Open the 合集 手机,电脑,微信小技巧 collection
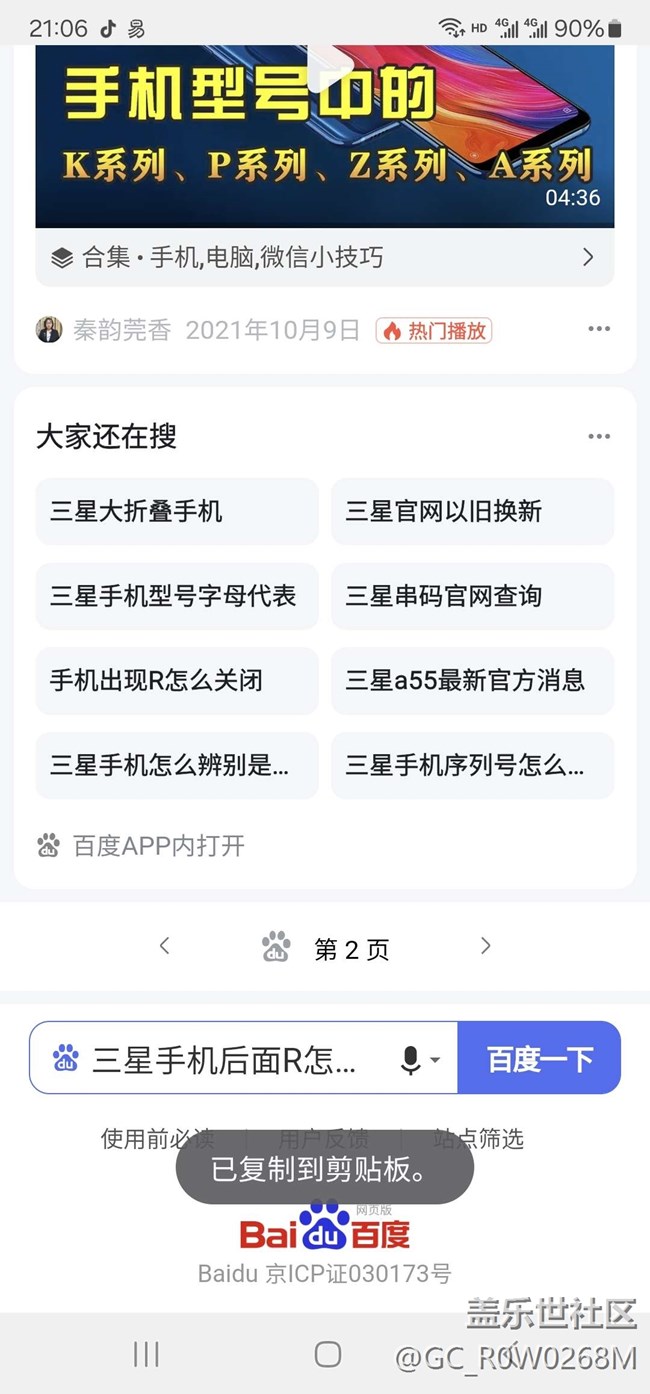 324,258
